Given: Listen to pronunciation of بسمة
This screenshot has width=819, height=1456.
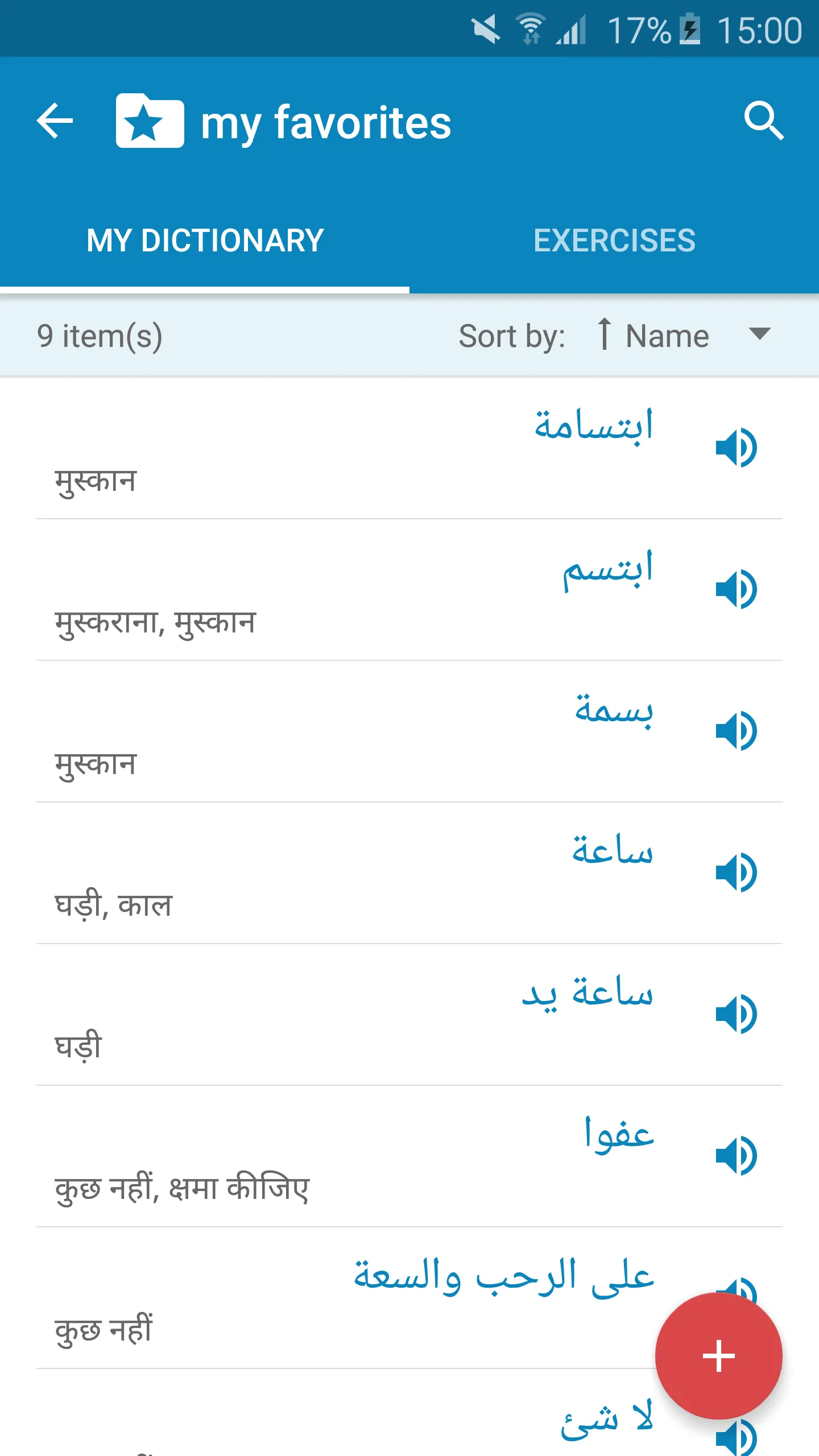Looking at the screenshot, I should (x=736, y=731).
